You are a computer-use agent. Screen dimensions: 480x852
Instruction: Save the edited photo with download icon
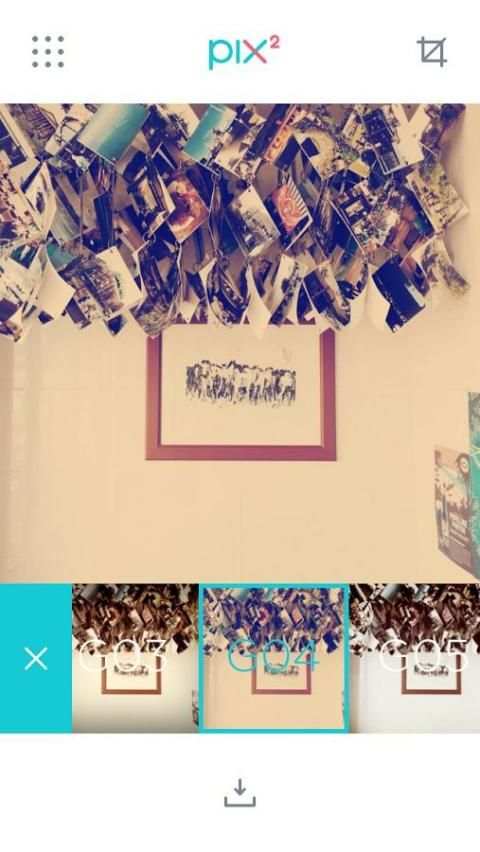click(x=240, y=793)
